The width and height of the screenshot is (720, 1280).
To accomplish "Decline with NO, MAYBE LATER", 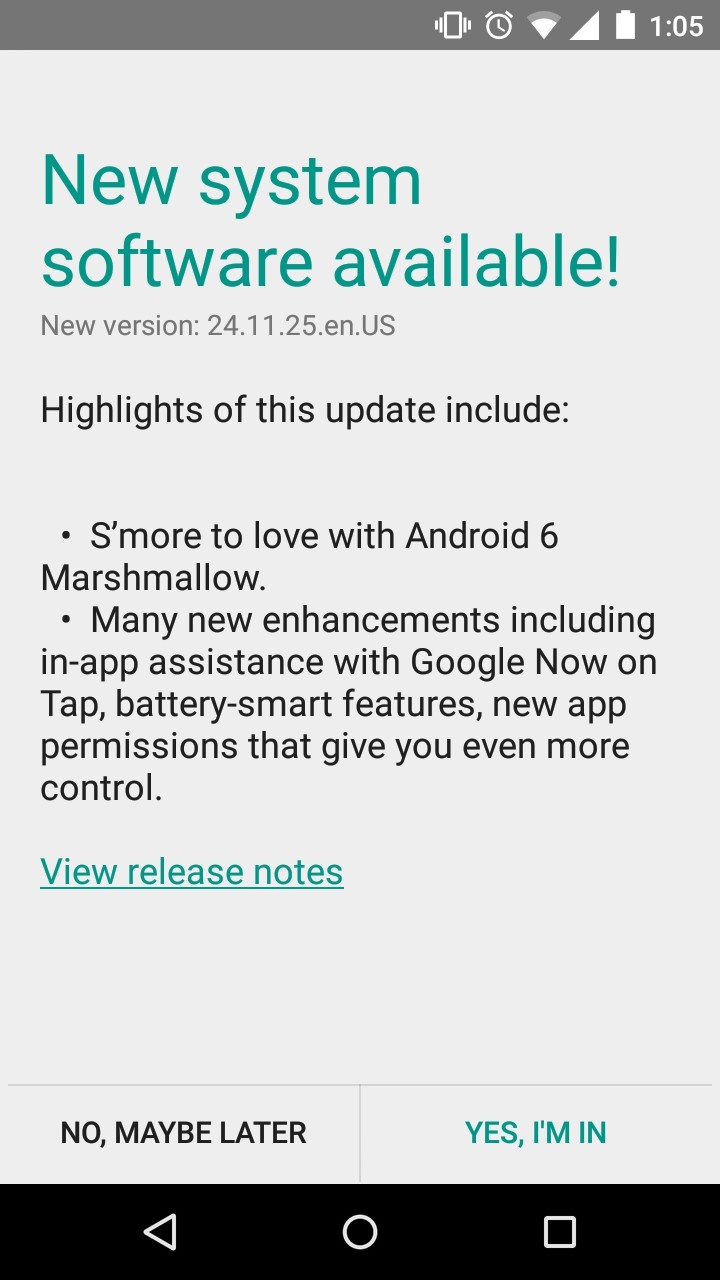I will click(183, 1133).
